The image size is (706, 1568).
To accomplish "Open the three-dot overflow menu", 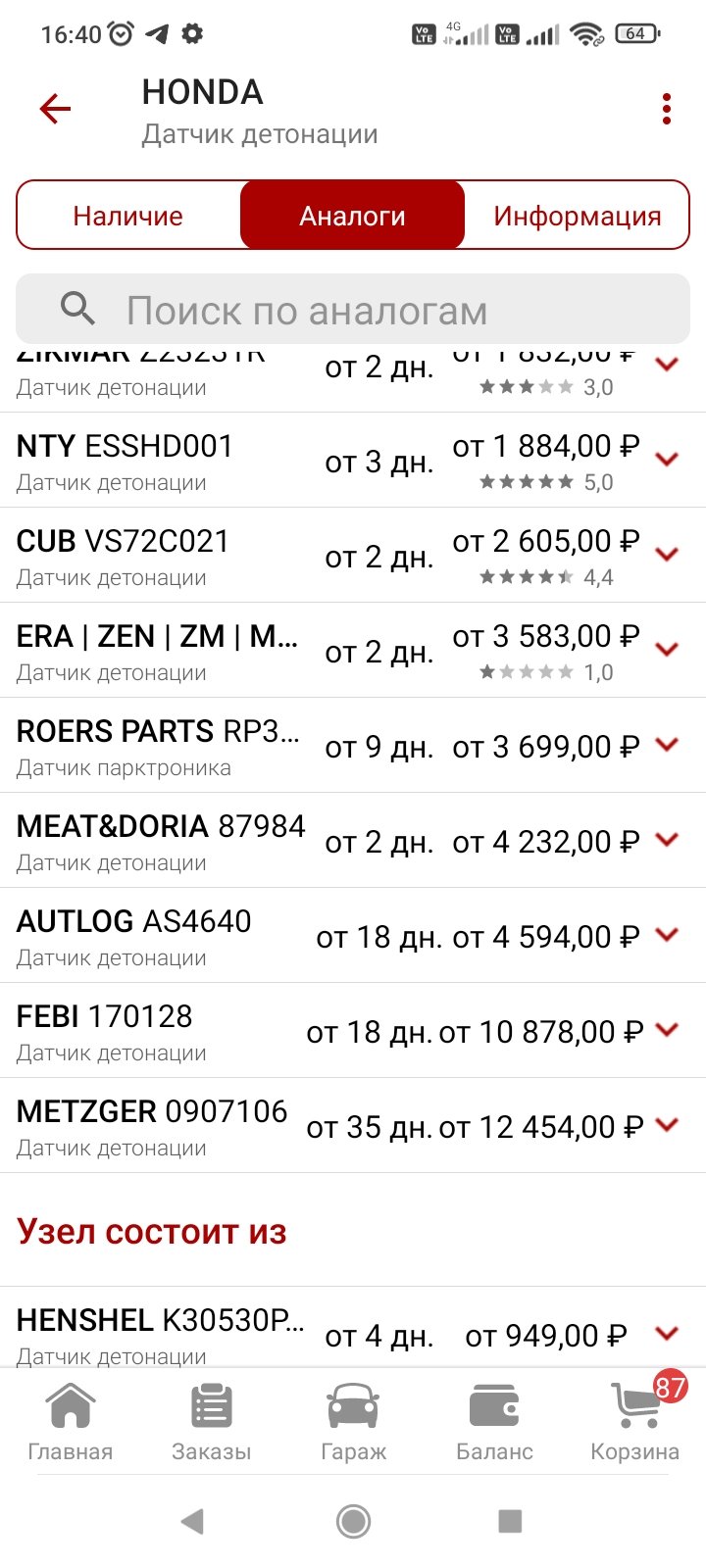I will click(x=667, y=109).
